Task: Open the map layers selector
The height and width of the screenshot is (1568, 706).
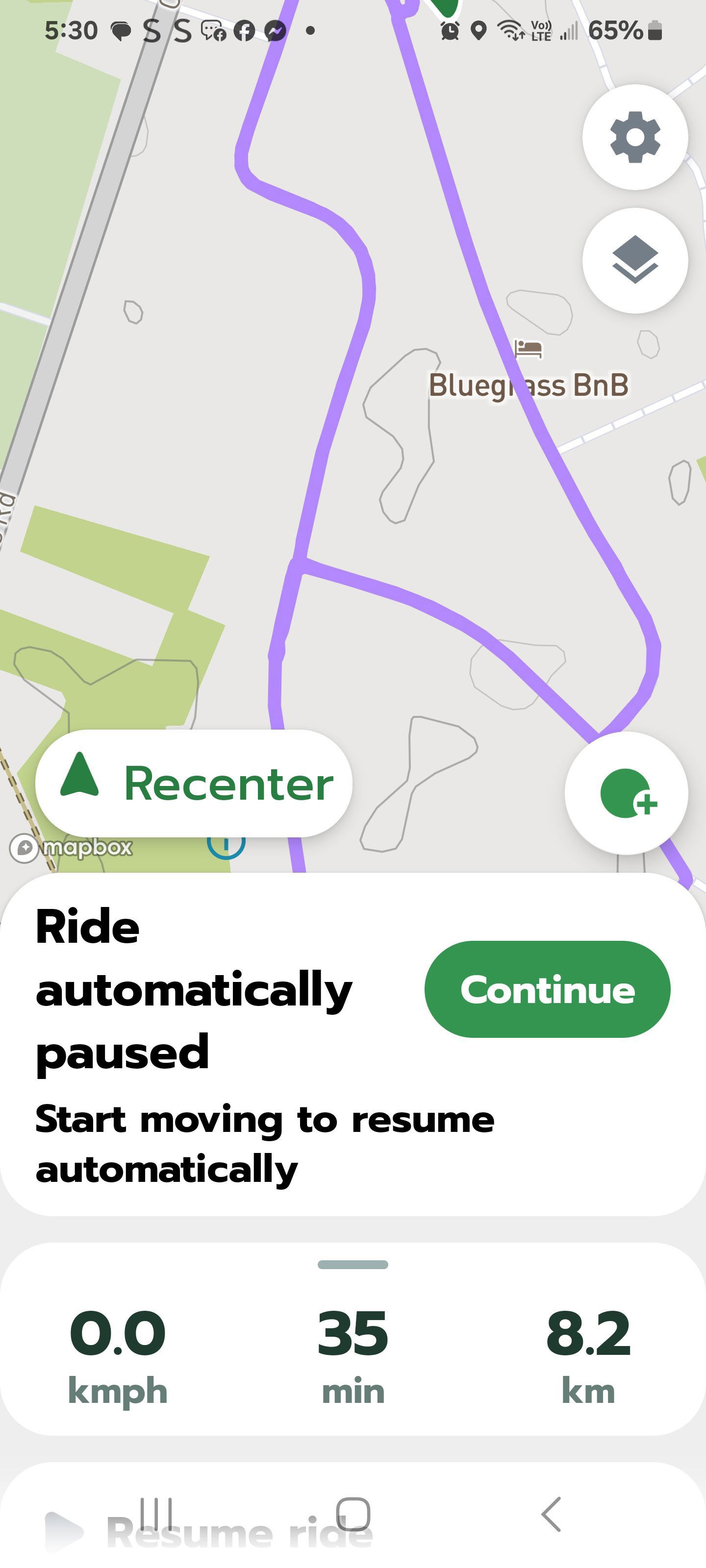Action: pyautogui.click(x=635, y=260)
